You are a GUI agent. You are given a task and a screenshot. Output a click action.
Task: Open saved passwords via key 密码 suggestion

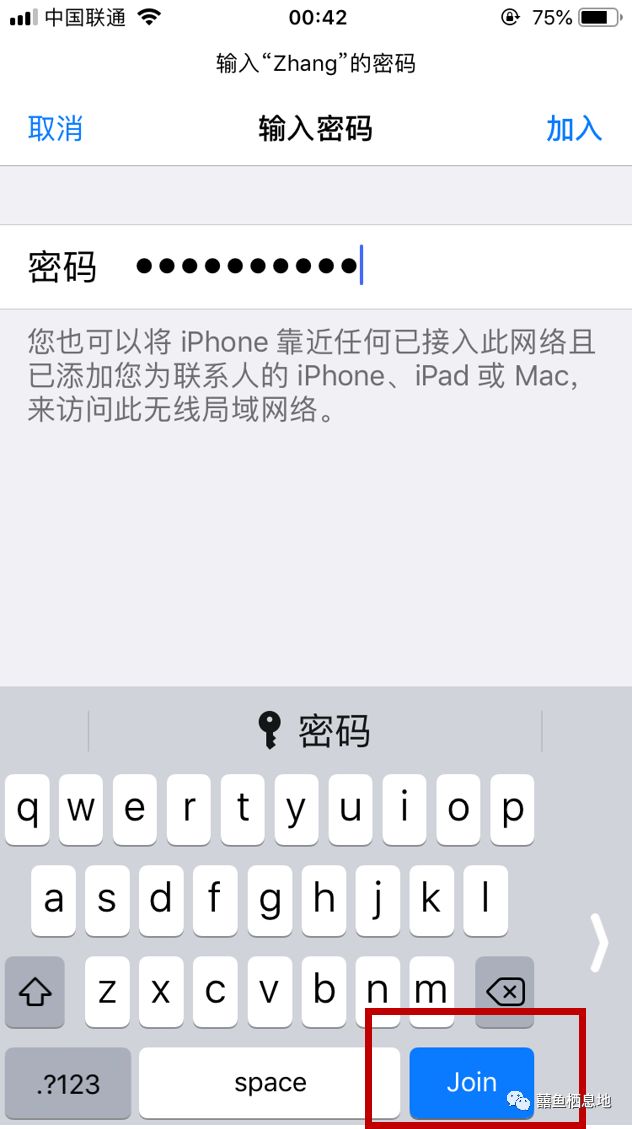coord(315,731)
